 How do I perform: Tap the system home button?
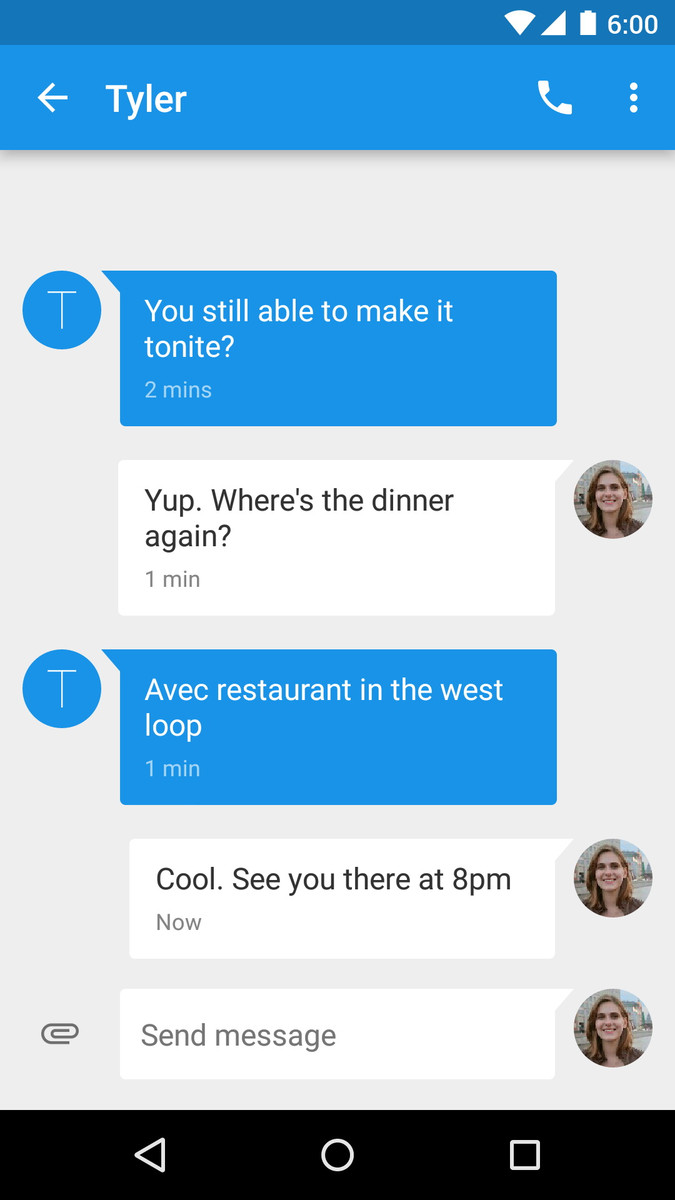tap(337, 1155)
